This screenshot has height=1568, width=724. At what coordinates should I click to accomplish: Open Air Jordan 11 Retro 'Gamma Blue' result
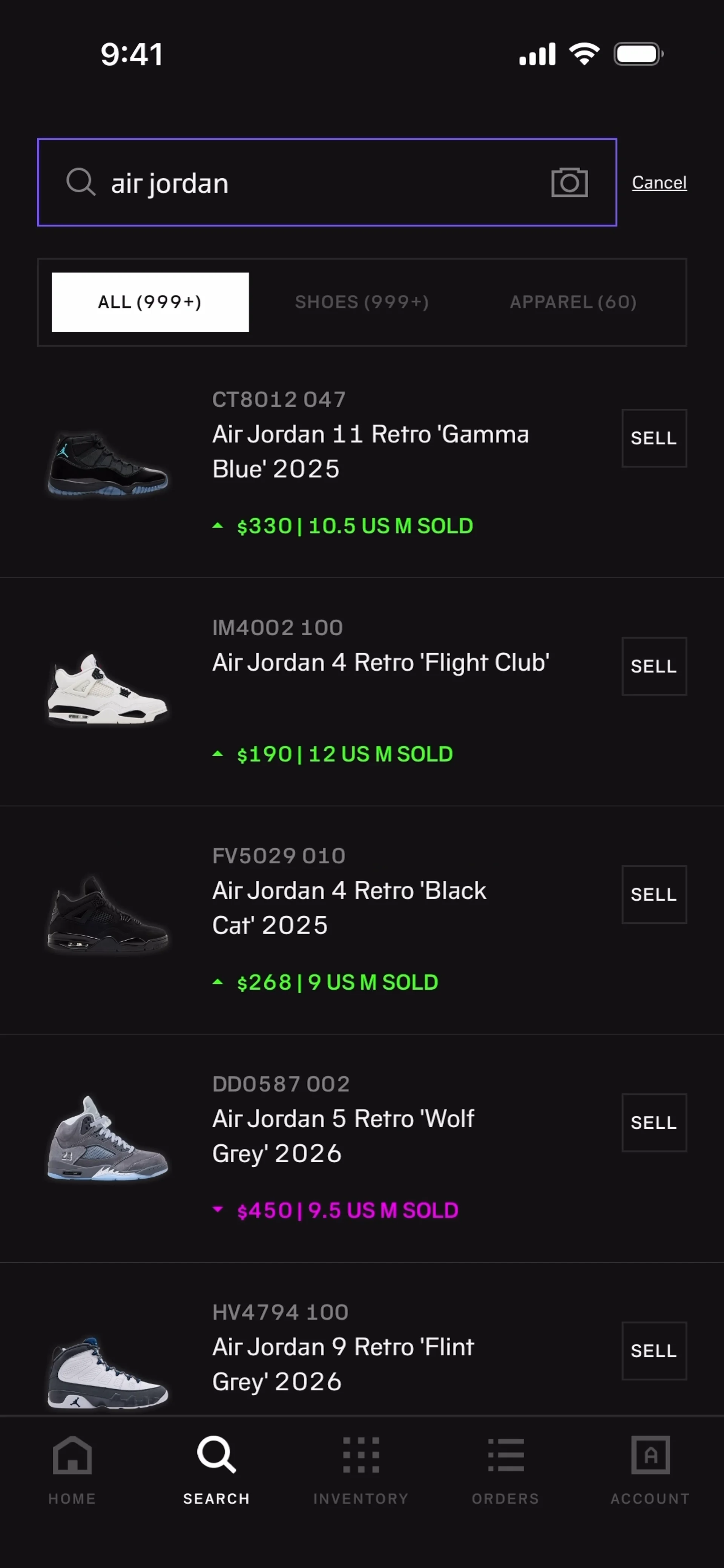[370, 451]
